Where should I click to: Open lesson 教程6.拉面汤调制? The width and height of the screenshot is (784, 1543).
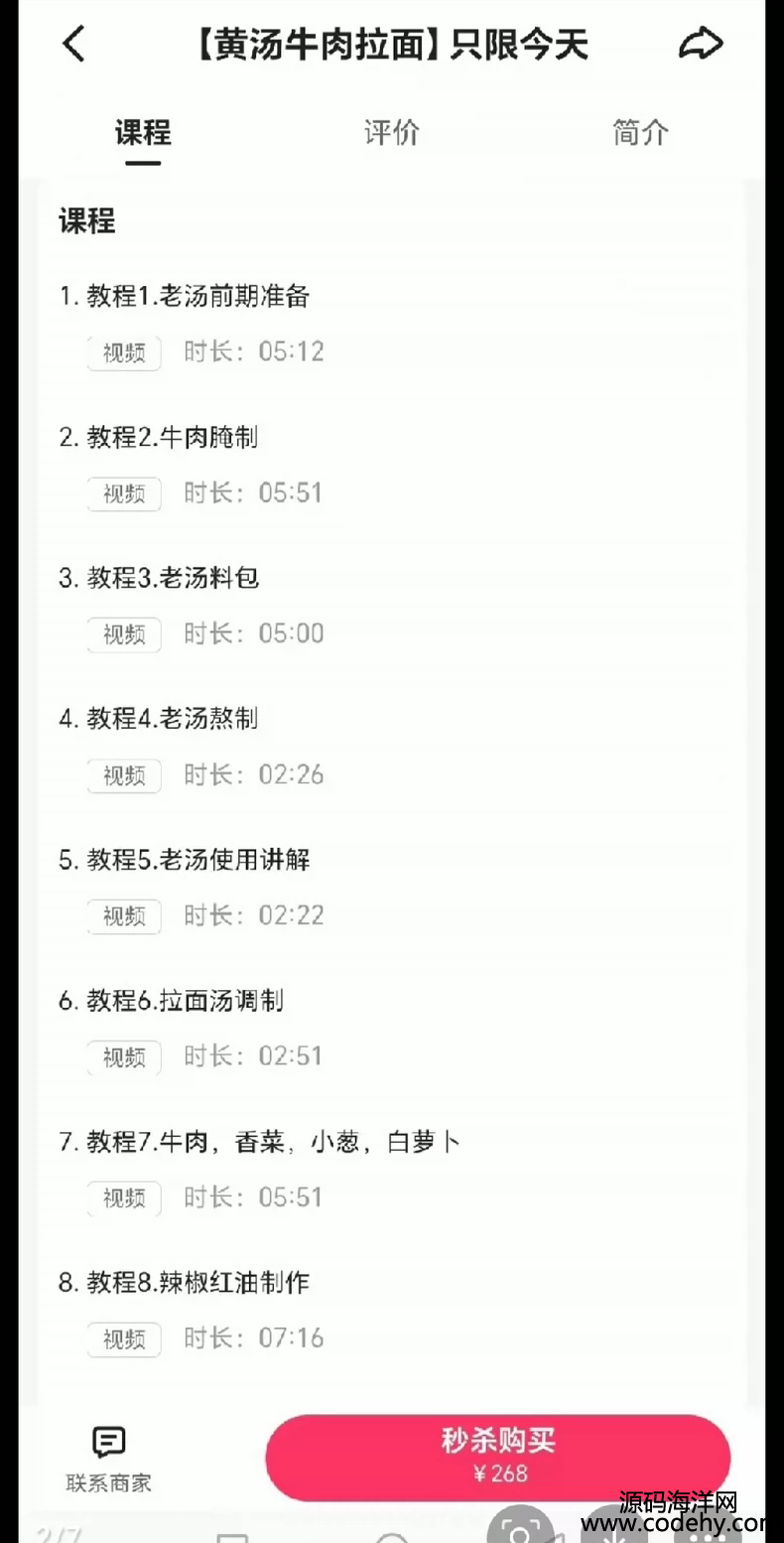(172, 1001)
